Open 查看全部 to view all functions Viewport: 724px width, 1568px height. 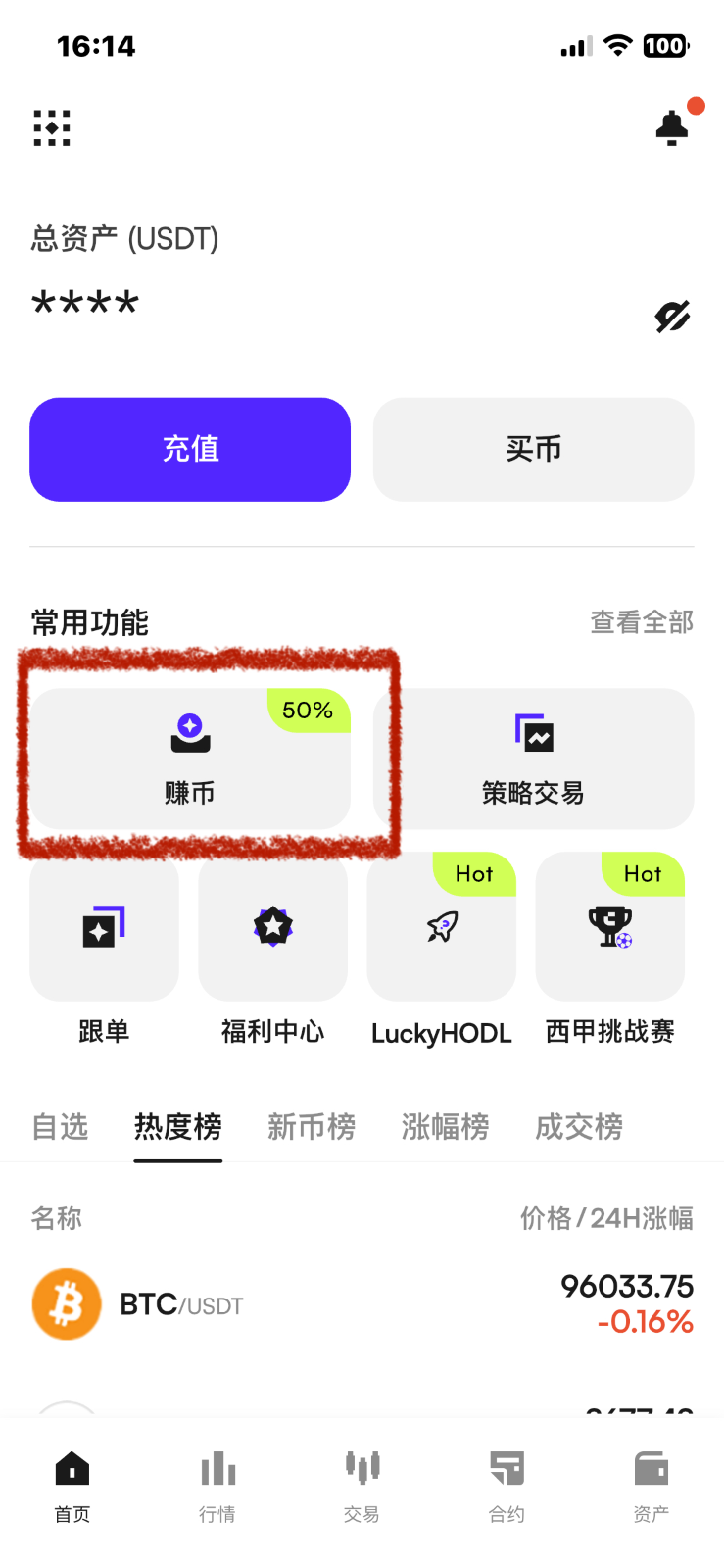coord(641,622)
